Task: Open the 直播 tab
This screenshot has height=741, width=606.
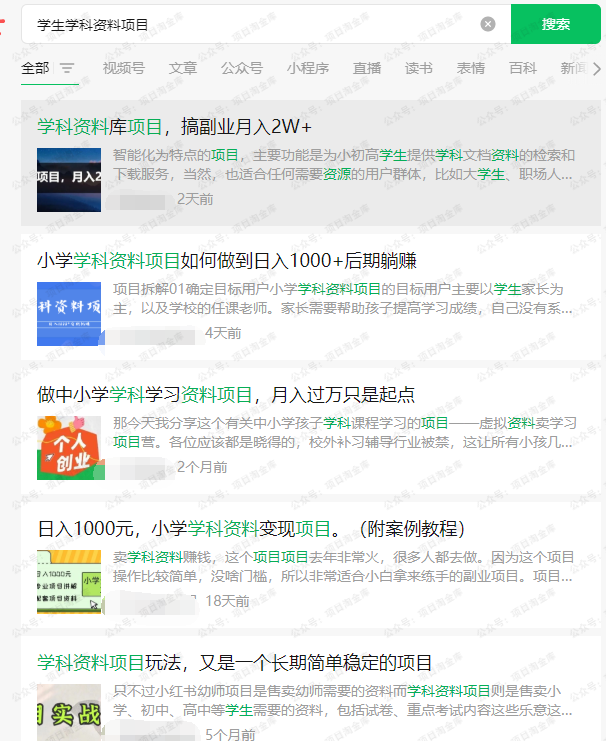Action: [367, 68]
